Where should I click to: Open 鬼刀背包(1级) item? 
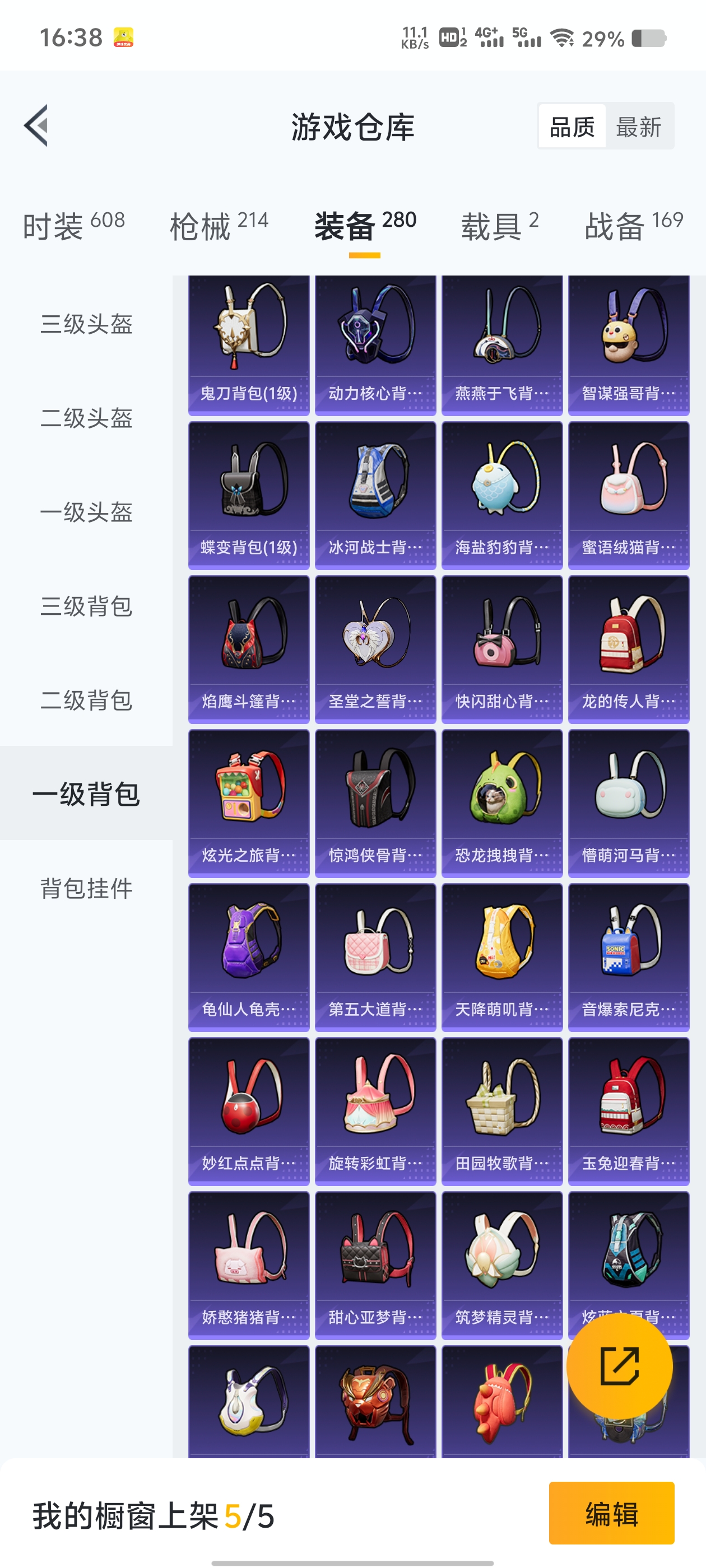(x=249, y=344)
